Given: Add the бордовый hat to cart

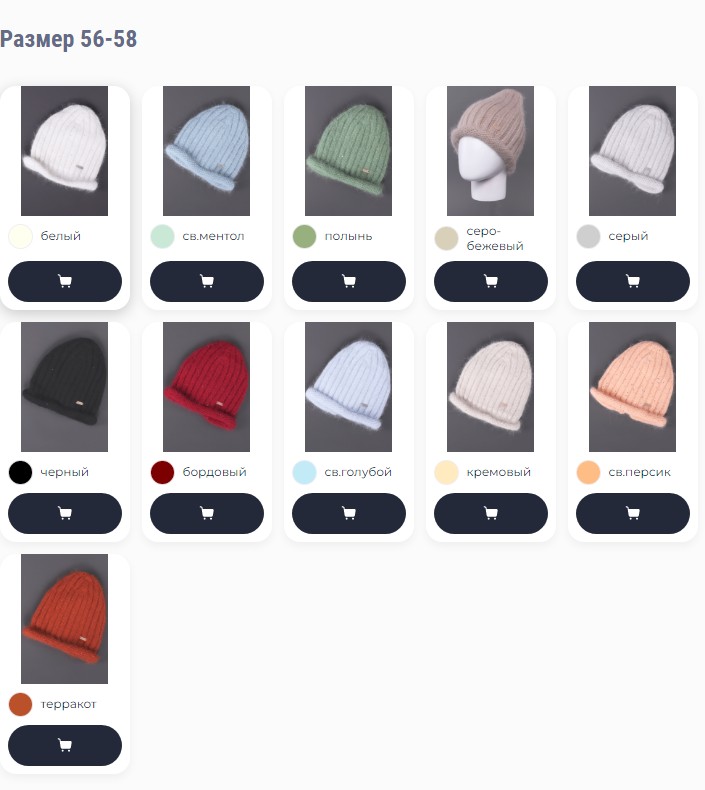Looking at the screenshot, I should pyautogui.click(x=207, y=513).
